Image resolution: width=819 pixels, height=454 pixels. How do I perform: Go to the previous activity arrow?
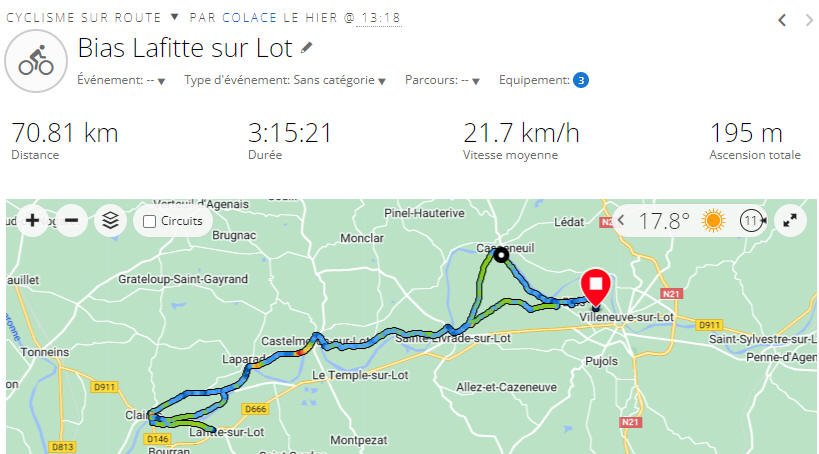(x=782, y=20)
